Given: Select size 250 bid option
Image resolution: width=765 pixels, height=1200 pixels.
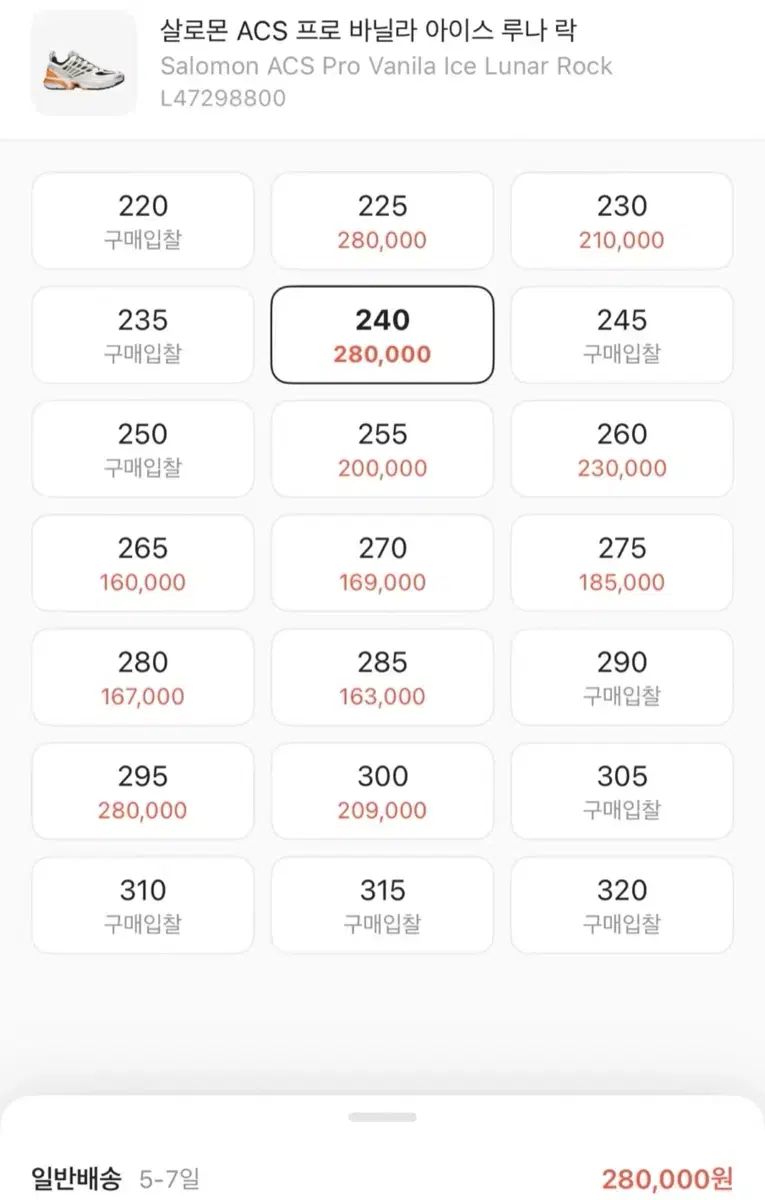Looking at the screenshot, I should (x=143, y=449).
